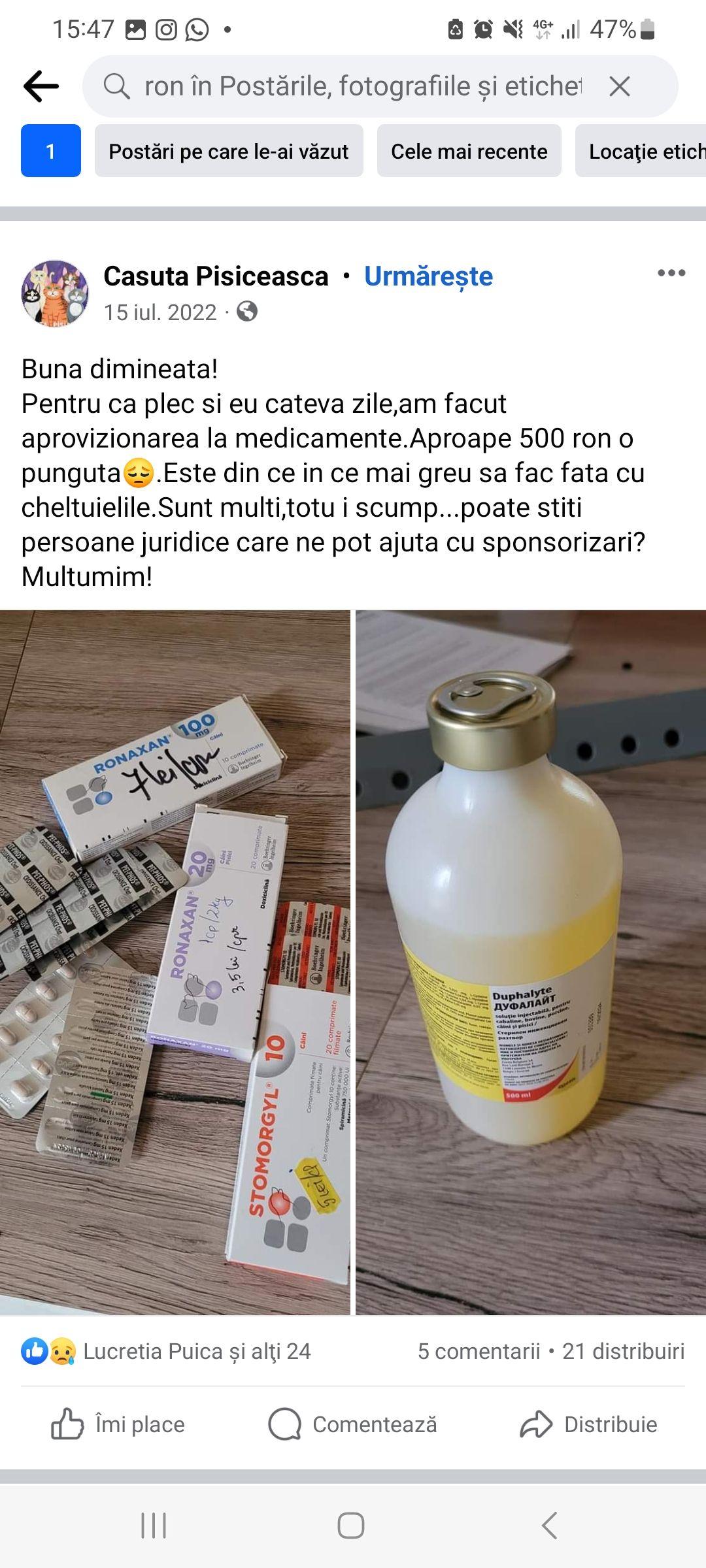Select 'Postări pe care le-ai văzut' filter

(x=229, y=151)
